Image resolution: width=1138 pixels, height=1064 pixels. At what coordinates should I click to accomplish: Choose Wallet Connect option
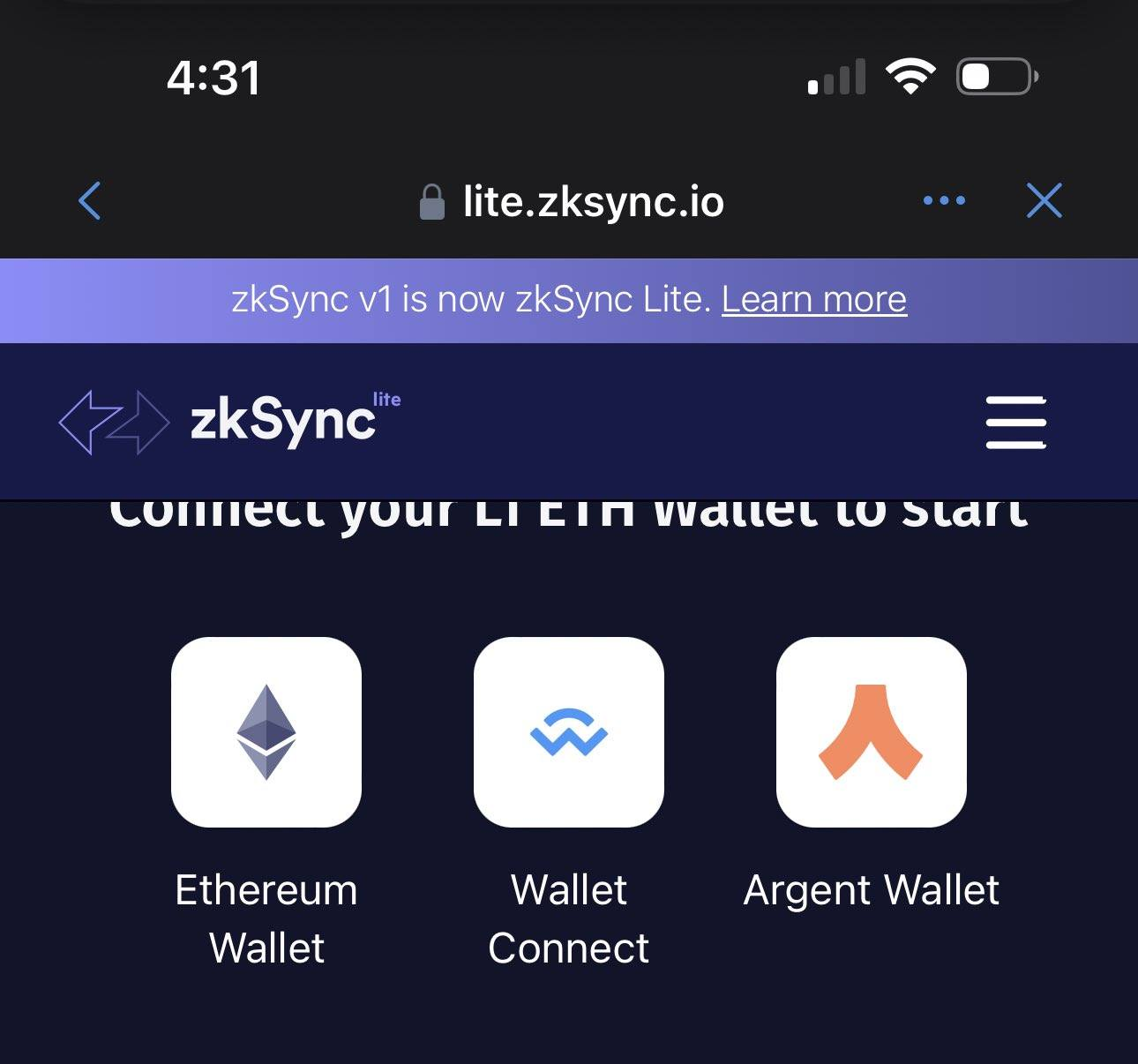click(x=569, y=732)
